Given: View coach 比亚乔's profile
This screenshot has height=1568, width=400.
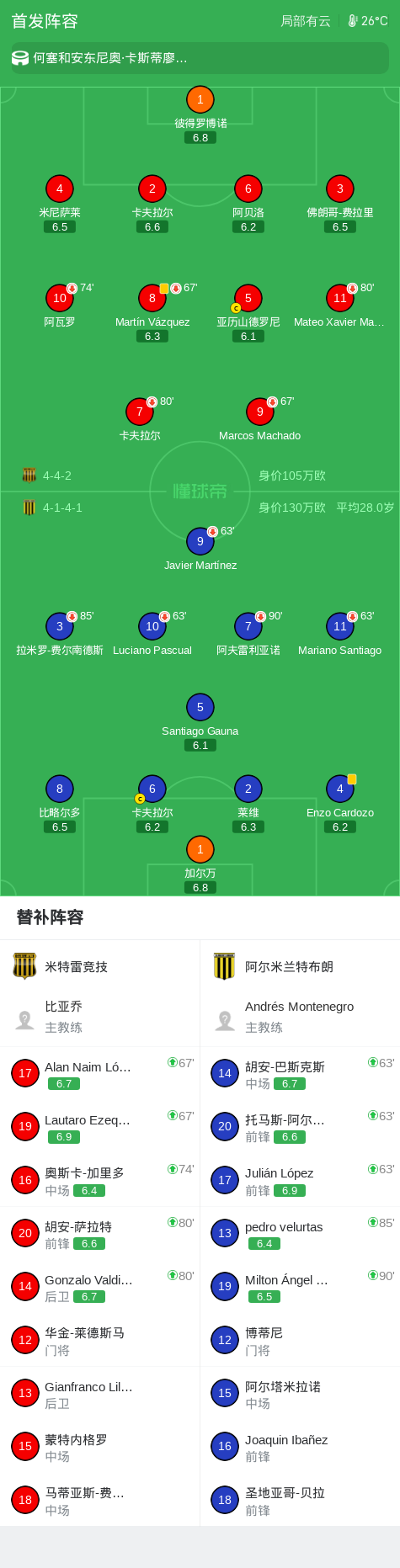Looking at the screenshot, I should point(99,1017).
